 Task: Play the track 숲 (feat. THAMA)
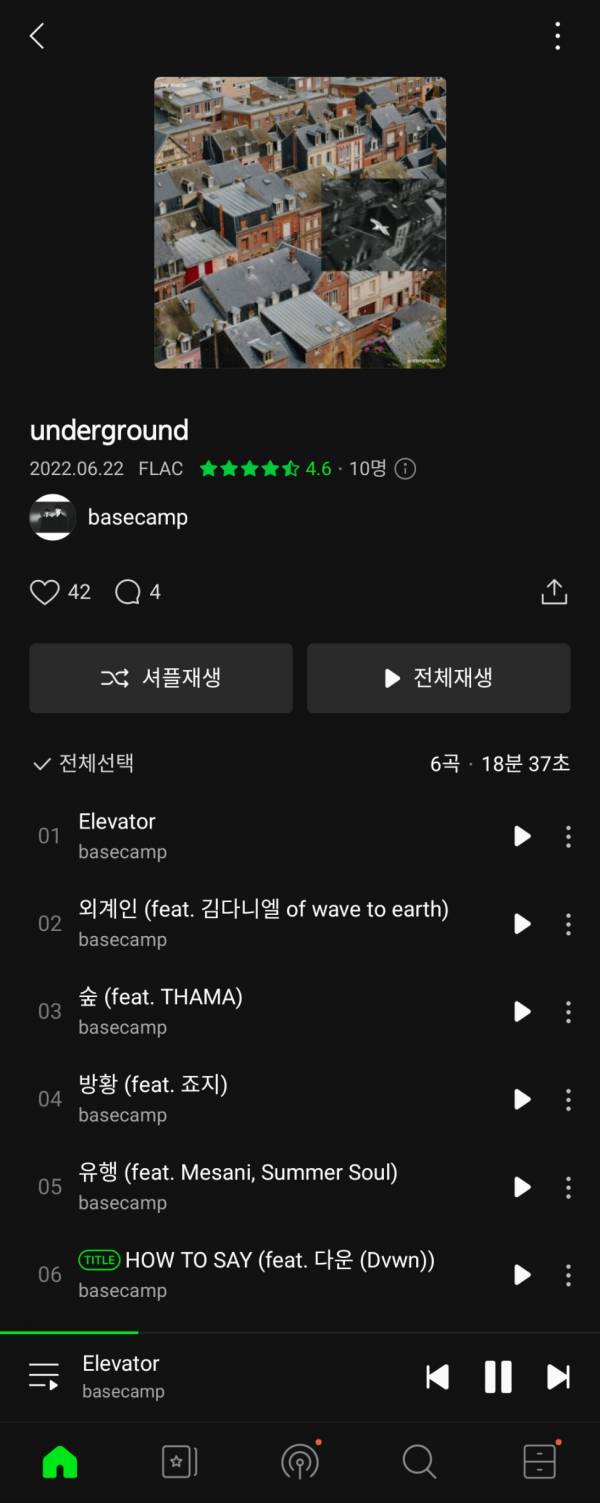[x=522, y=1011]
